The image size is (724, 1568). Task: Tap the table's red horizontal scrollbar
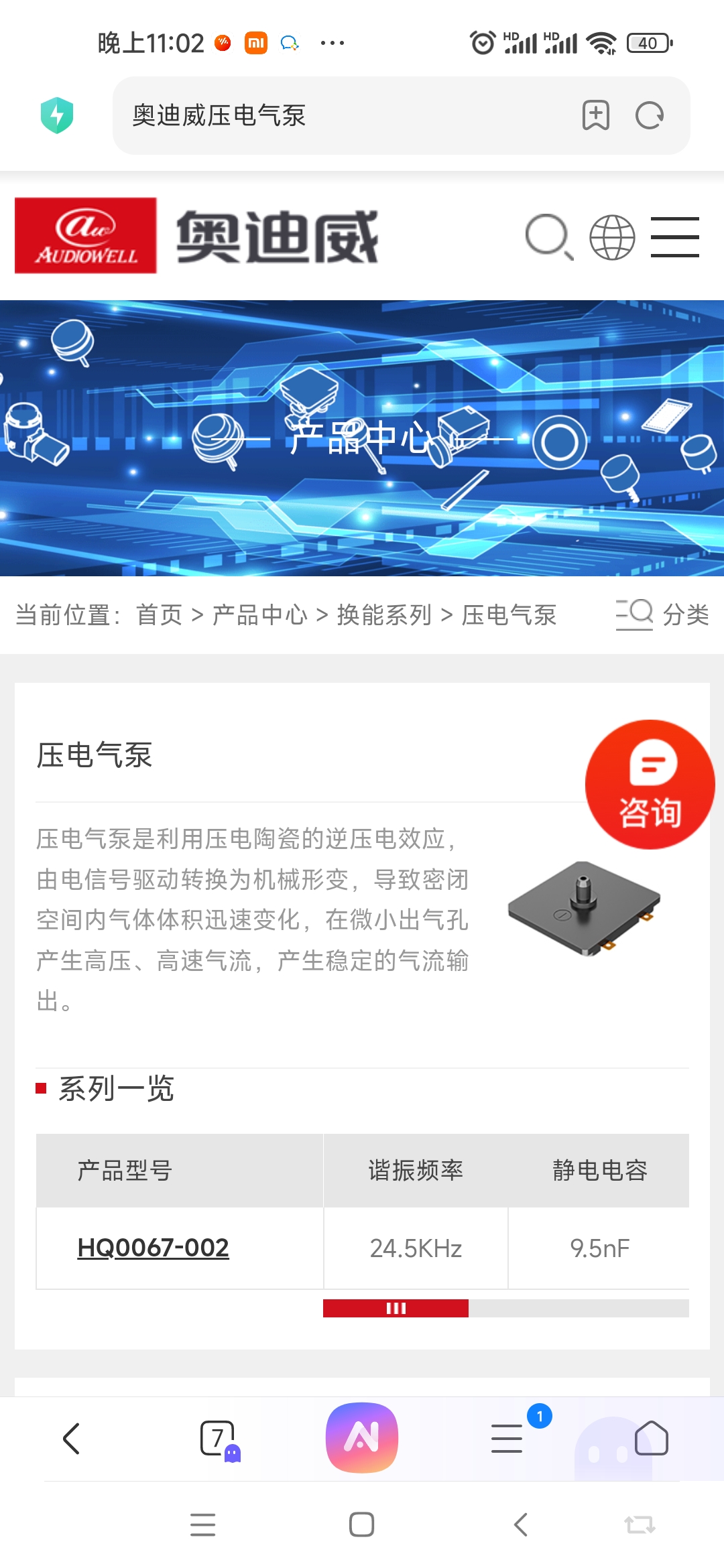pos(396,1308)
